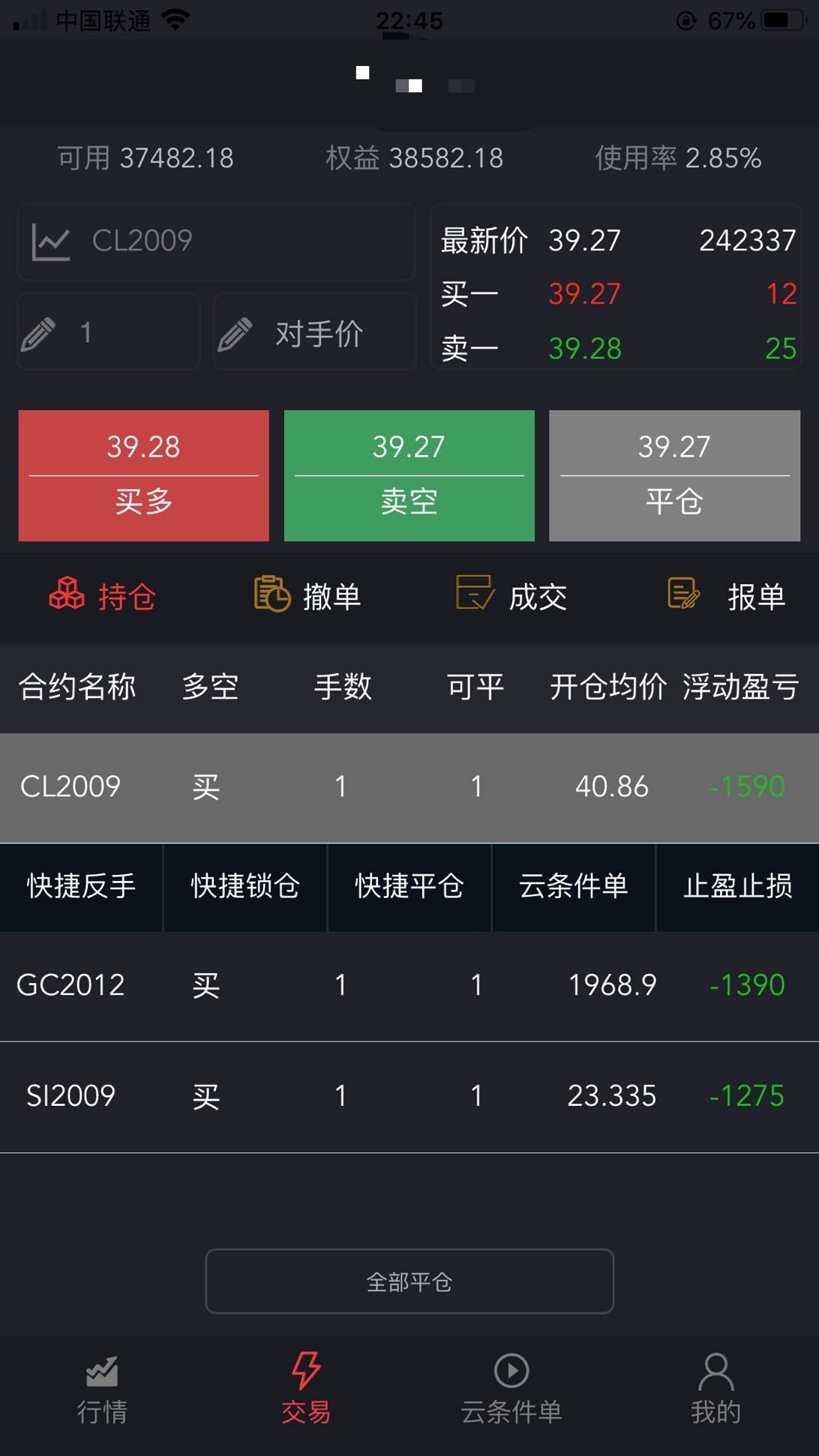The image size is (819, 1456).
Task: Tap 快捷反手 quick reverse
Action: point(81,887)
